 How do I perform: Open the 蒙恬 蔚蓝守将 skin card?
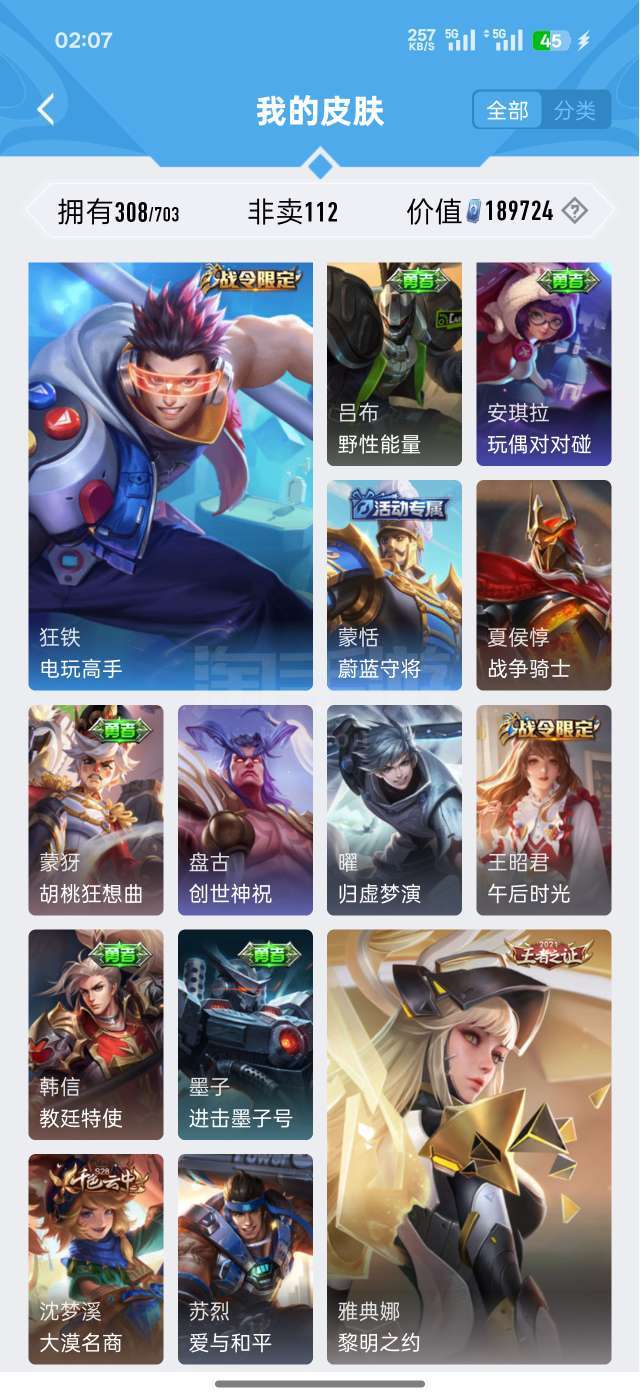tap(394, 584)
